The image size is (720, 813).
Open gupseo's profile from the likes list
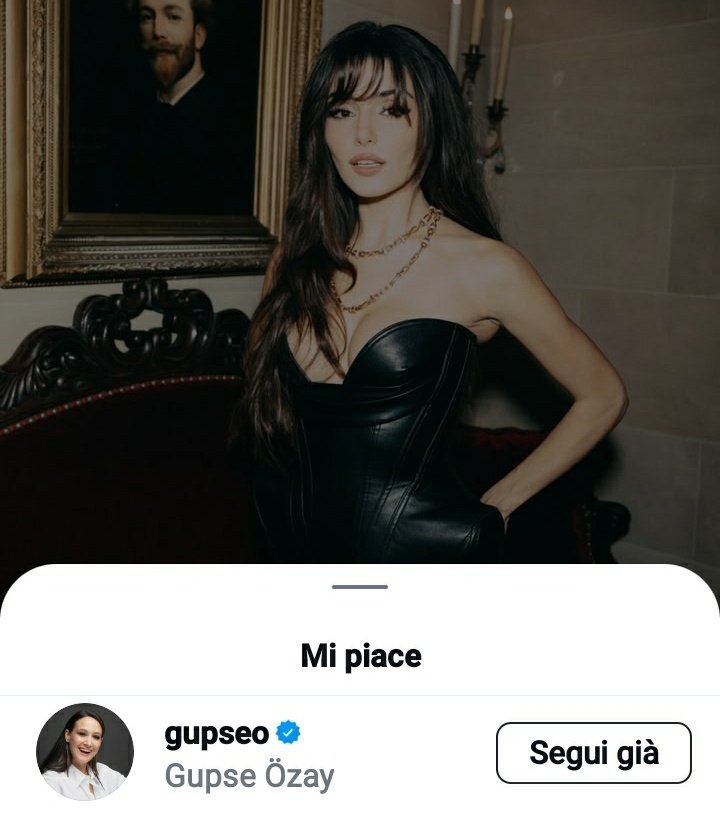click(217, 734)
